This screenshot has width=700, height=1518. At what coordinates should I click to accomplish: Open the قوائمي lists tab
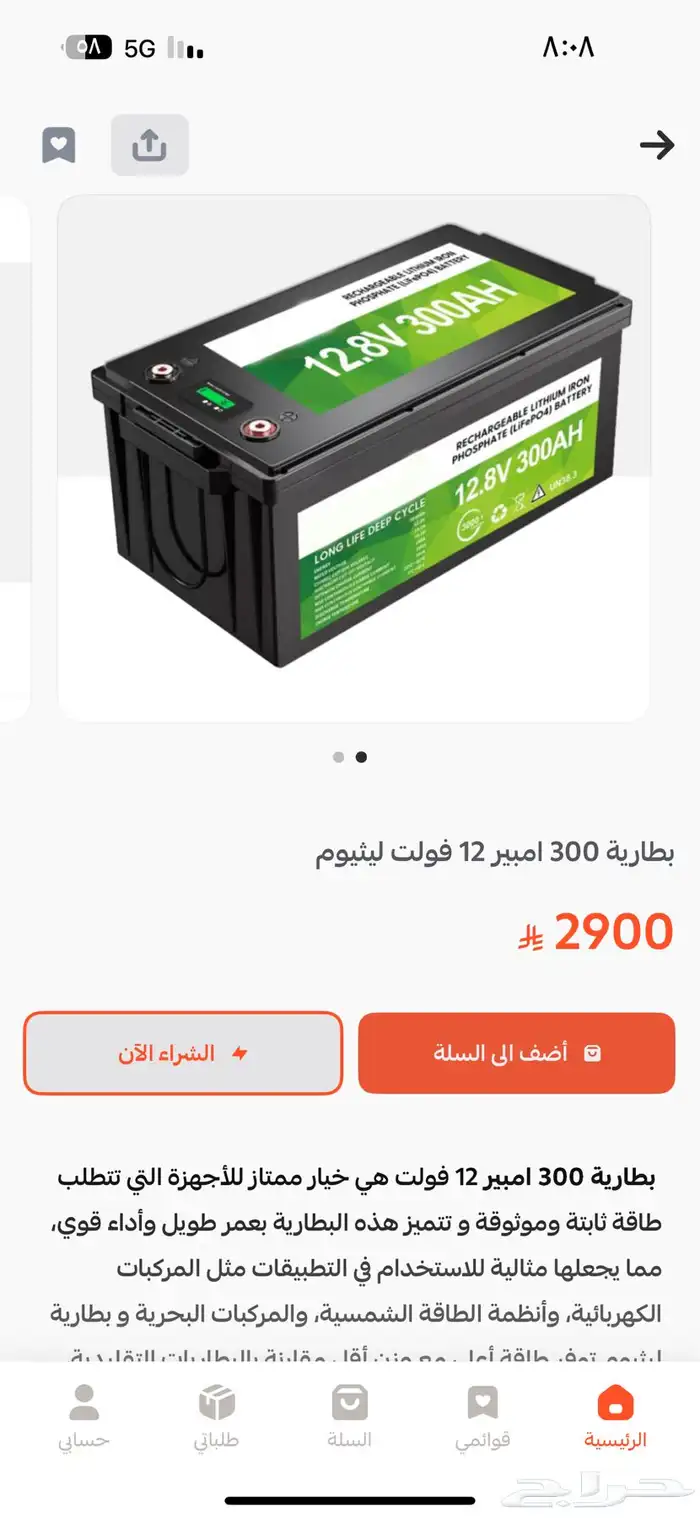[482, 1417]
